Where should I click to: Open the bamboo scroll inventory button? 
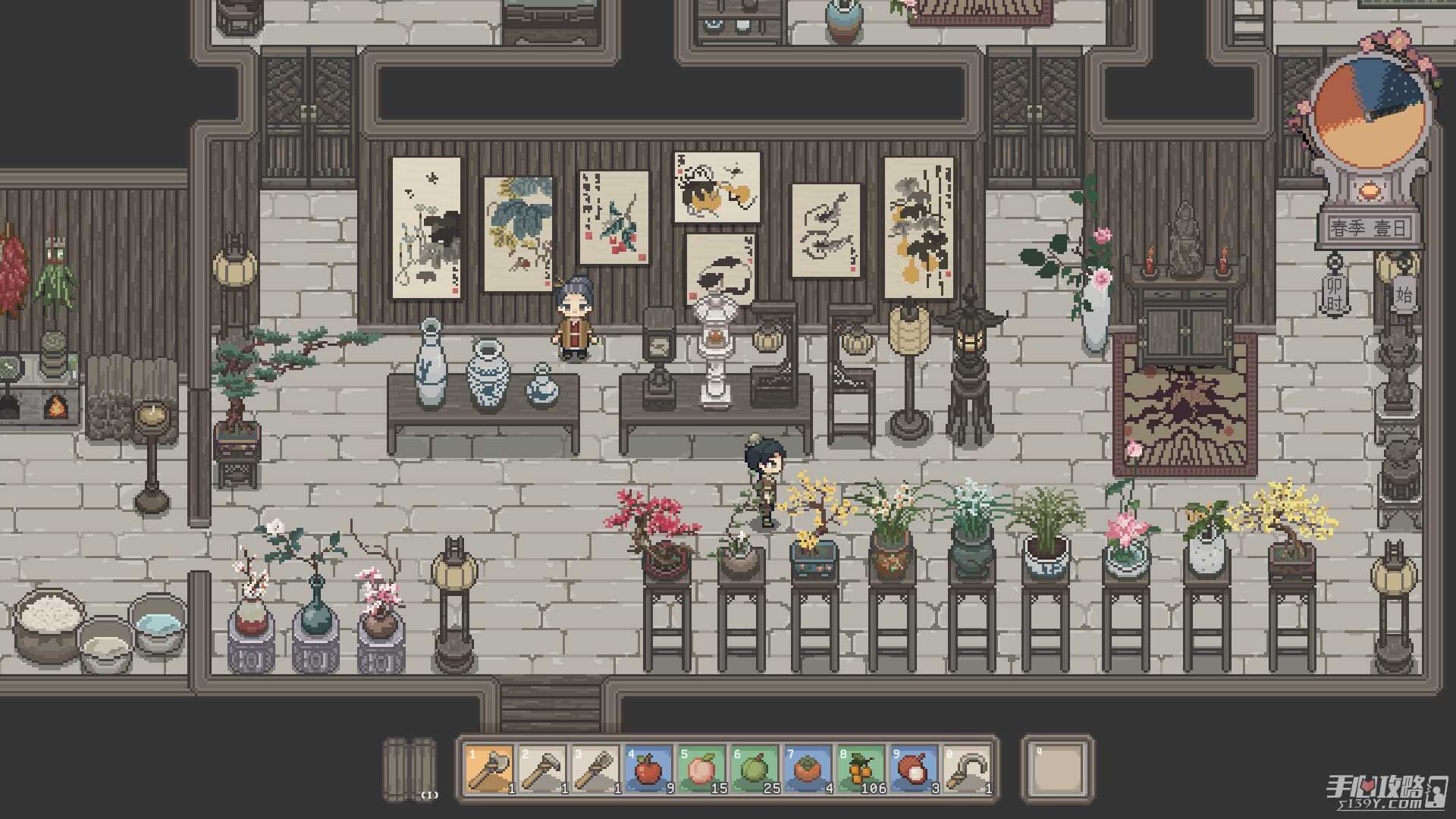click(x=409, y=769)
